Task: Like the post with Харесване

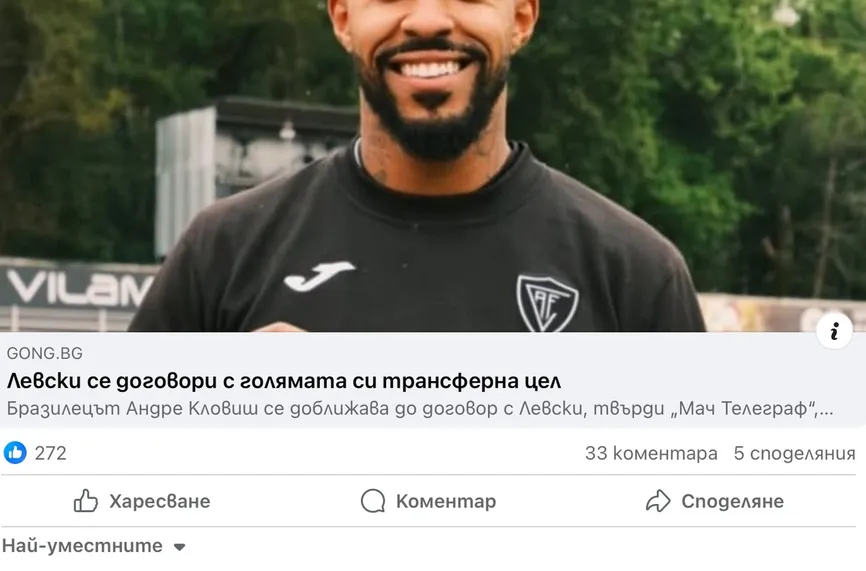Action: [x=142, y=501]
